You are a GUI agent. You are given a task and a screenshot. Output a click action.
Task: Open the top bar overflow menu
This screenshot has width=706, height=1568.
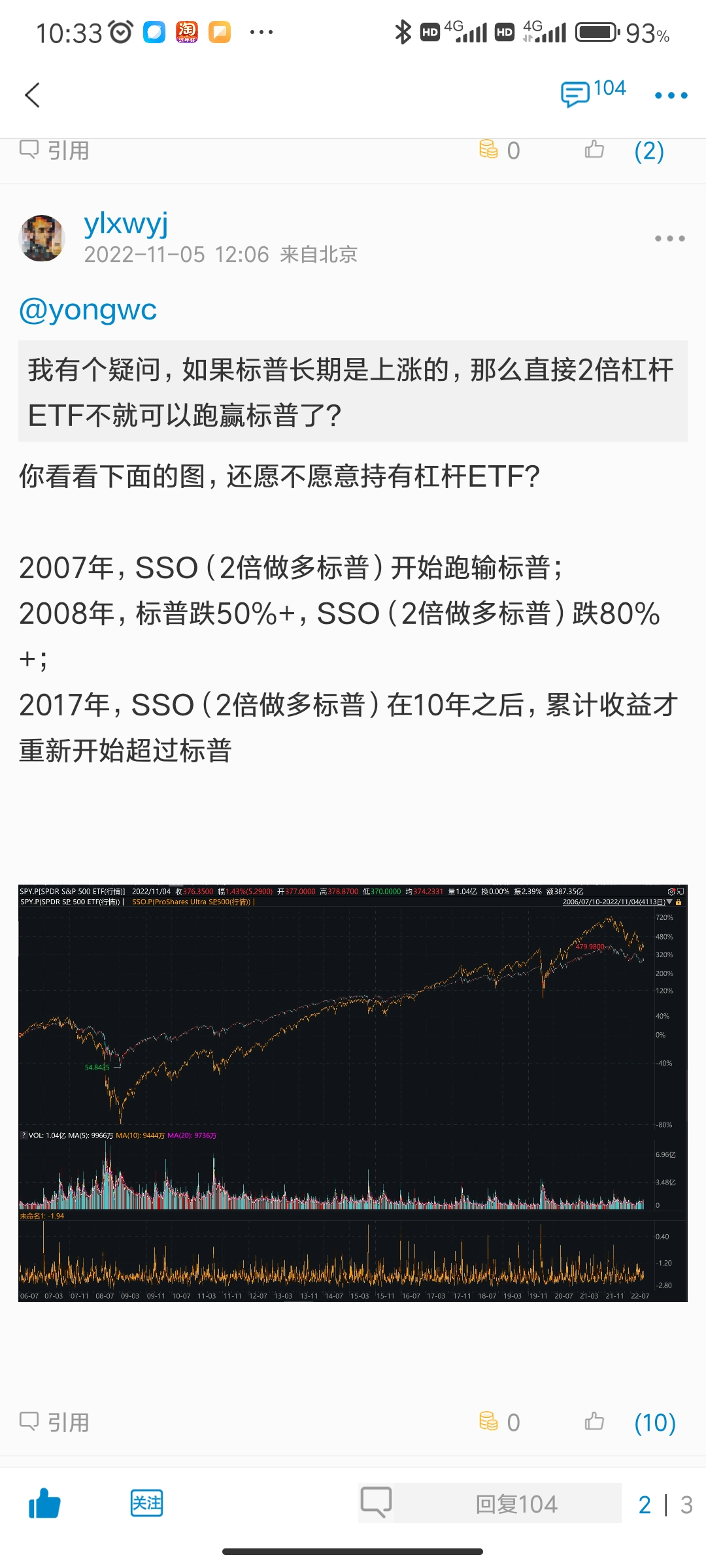(x=671, y=95)
